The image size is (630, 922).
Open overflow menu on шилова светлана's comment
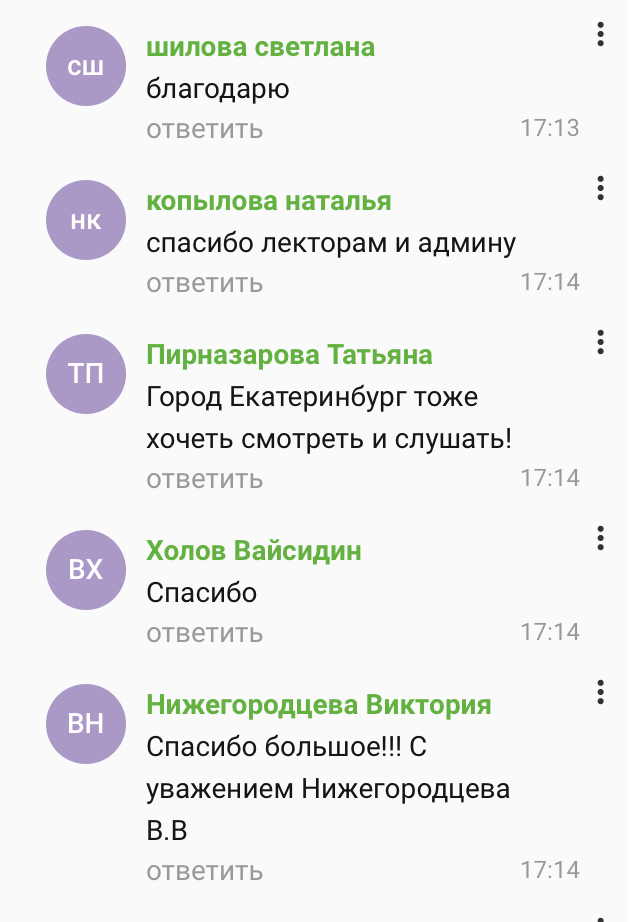point(600,34)
